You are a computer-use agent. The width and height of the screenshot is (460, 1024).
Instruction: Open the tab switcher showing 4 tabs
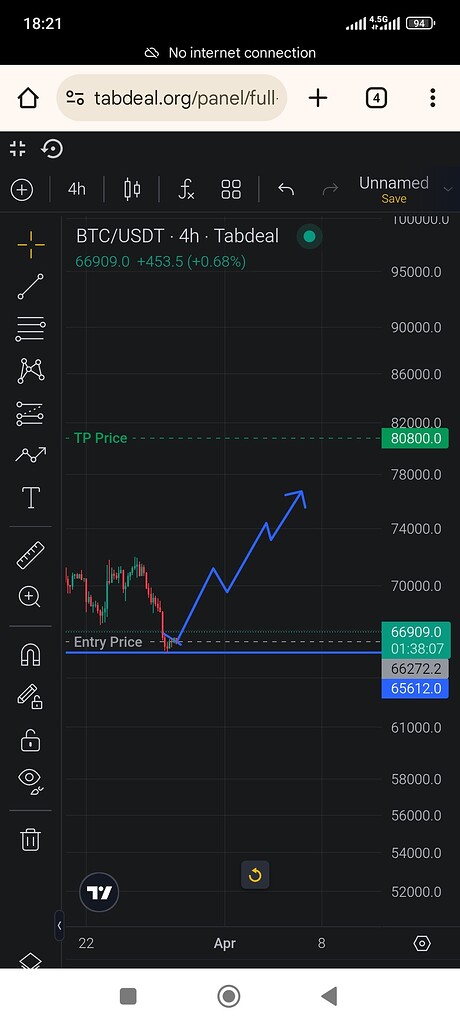[x=376, y=98]
